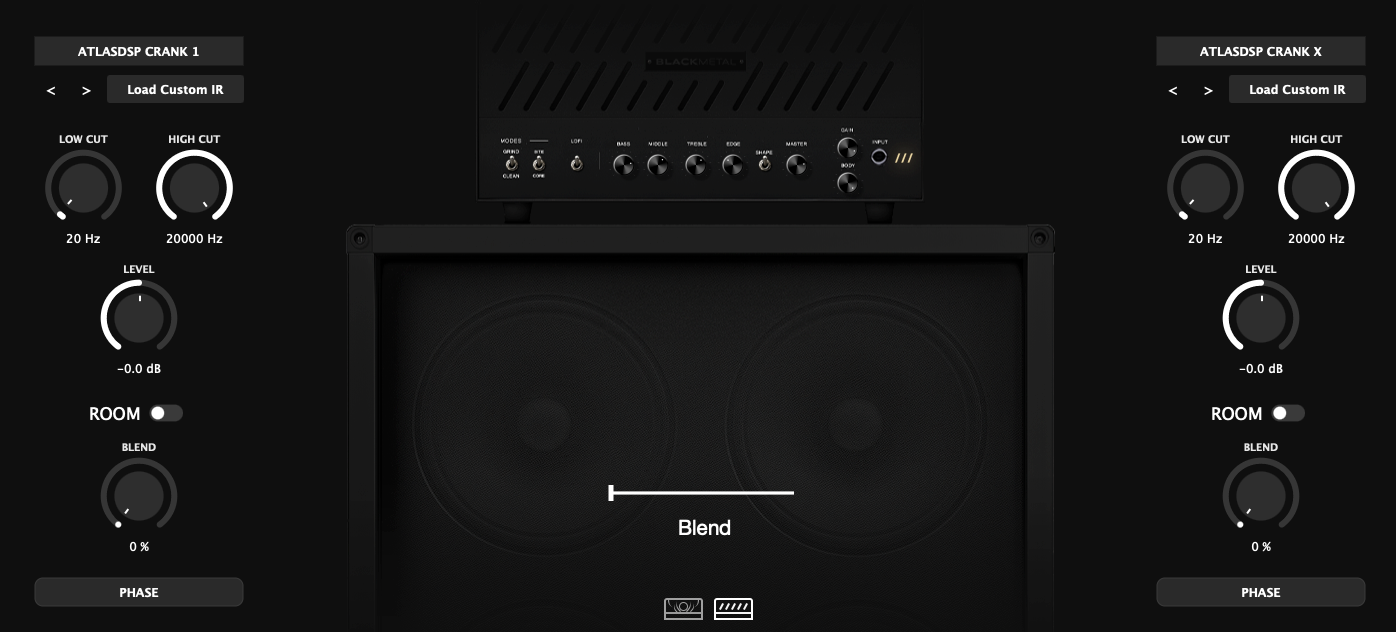Open the ATLASDSP CRANK X IR selector
This screenshot has height=632, width=1396.
(1260, 51)
